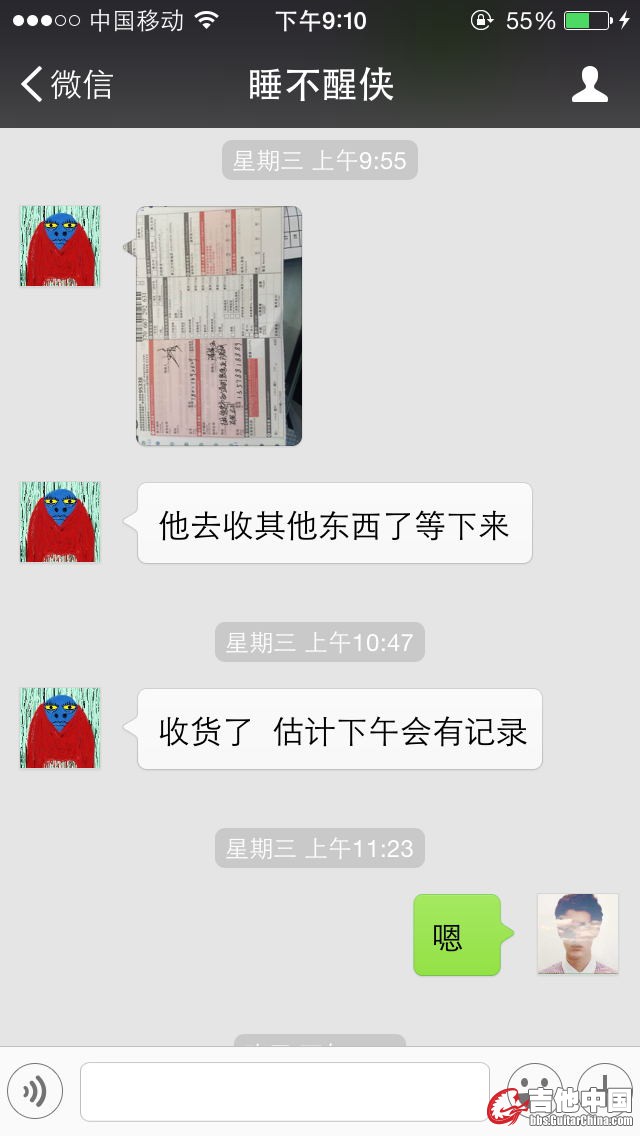Open my own avatar beside the 嗯 message
Viewport: 640px width, 1136px height.
(578, 934)
